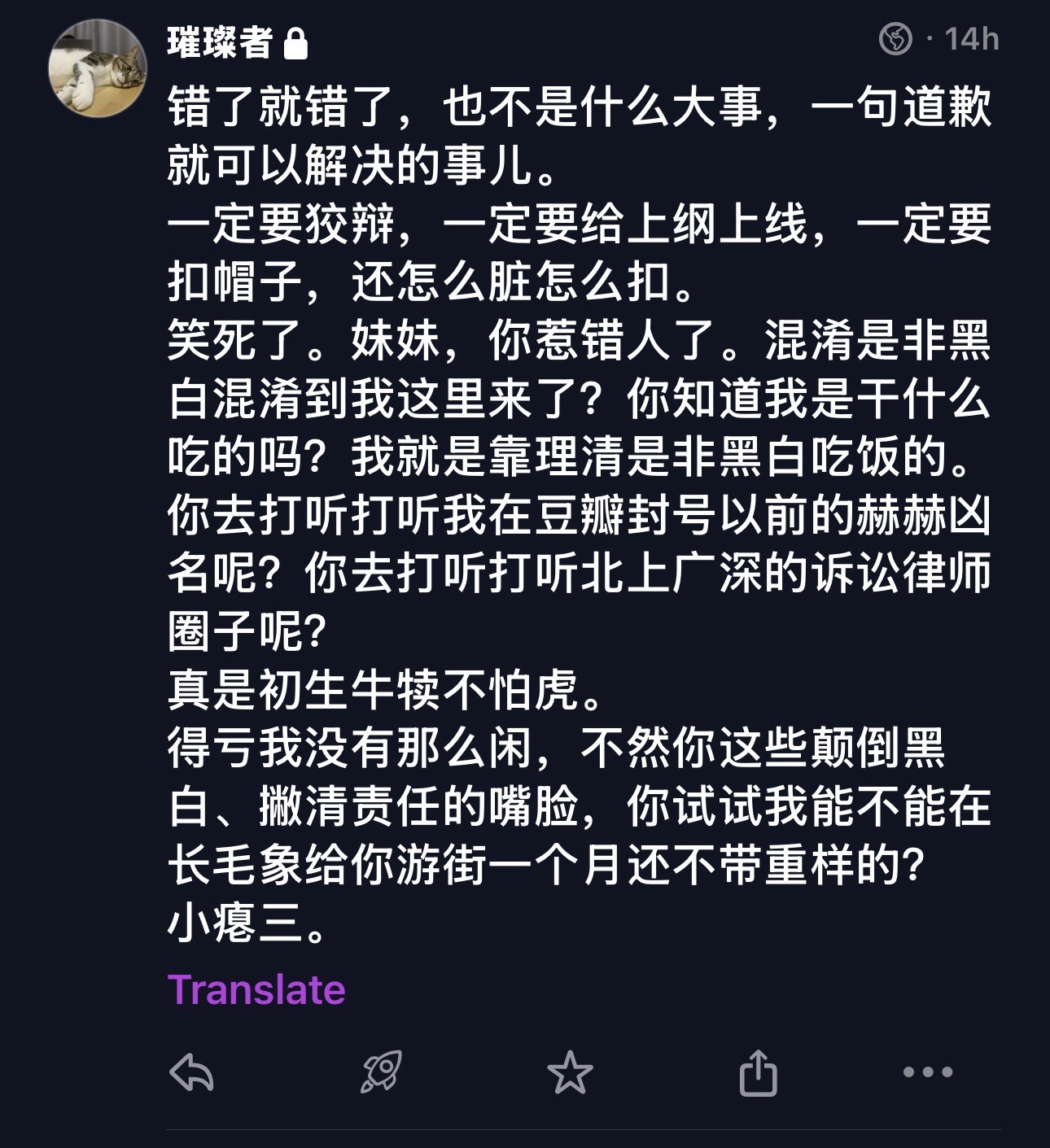Translate this post
This screenshot has width=1050, height=1148.
[x=256, y=989]
